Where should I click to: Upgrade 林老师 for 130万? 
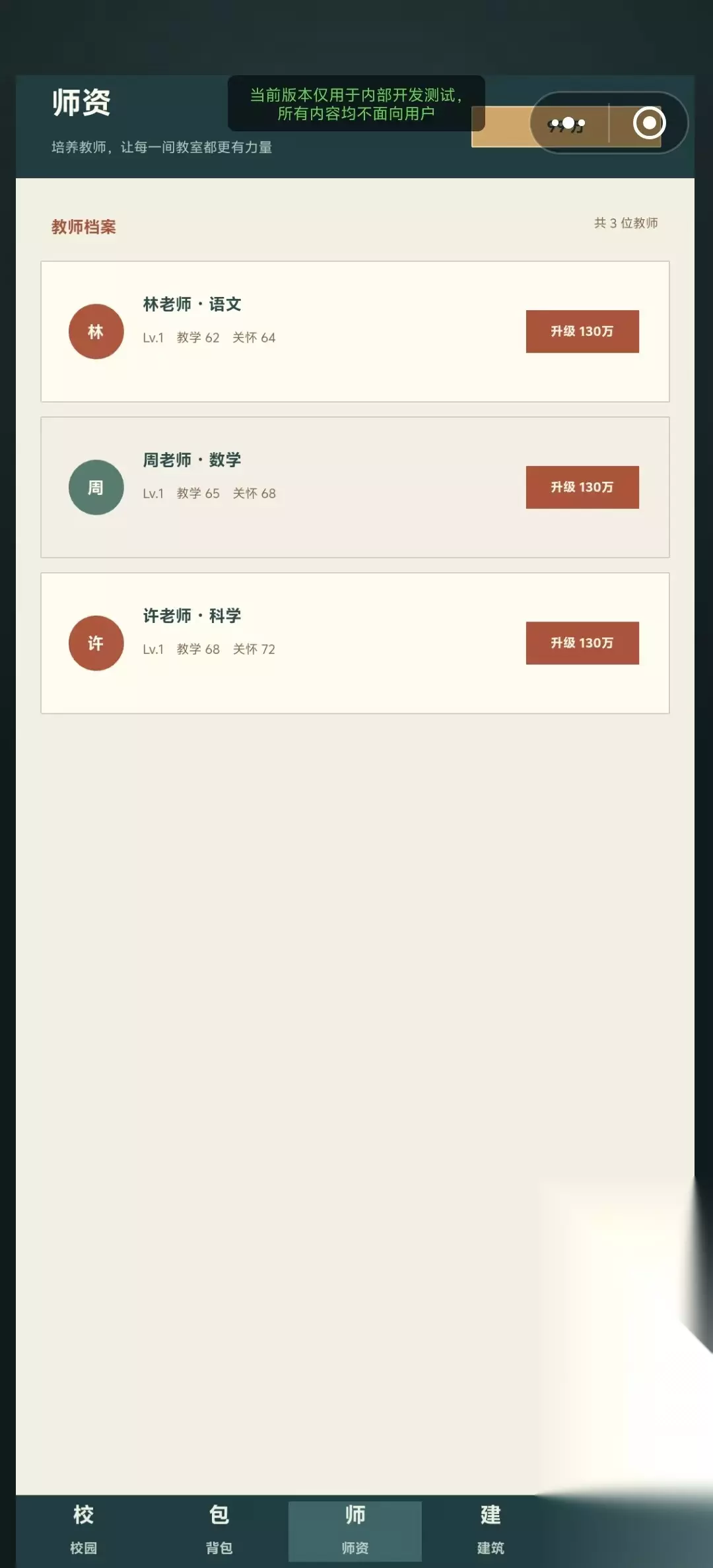(x=582, y=331)
